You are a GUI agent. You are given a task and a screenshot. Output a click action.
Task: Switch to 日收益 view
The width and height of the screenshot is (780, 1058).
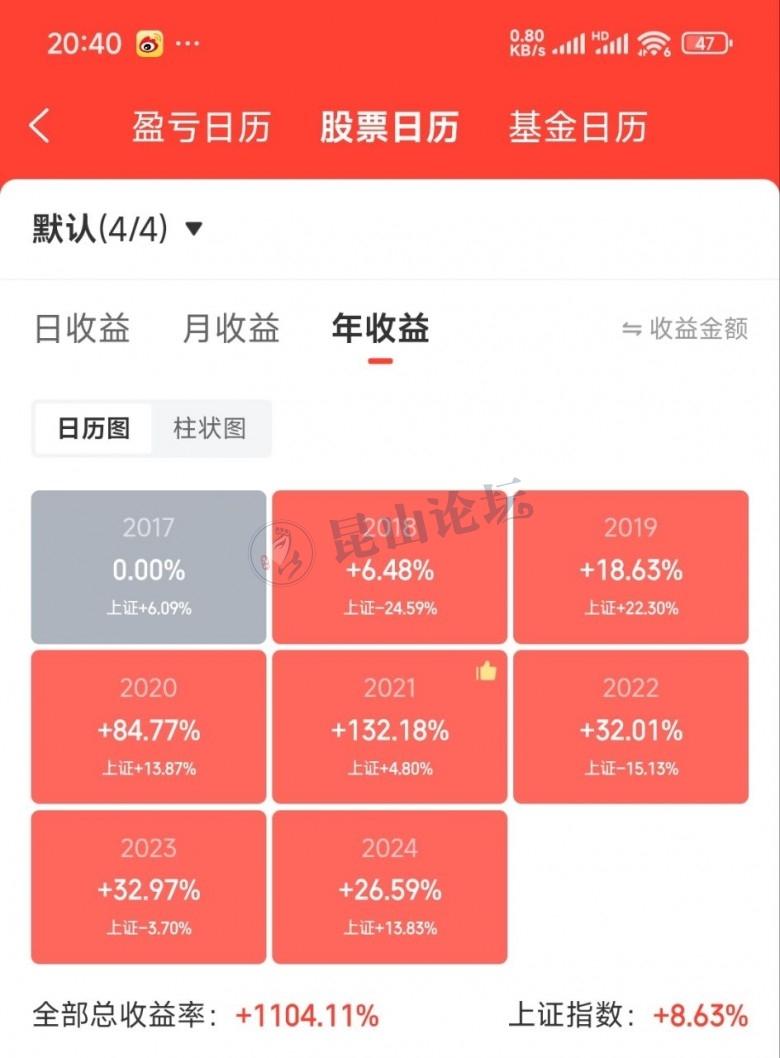click(x=82, y=329)
